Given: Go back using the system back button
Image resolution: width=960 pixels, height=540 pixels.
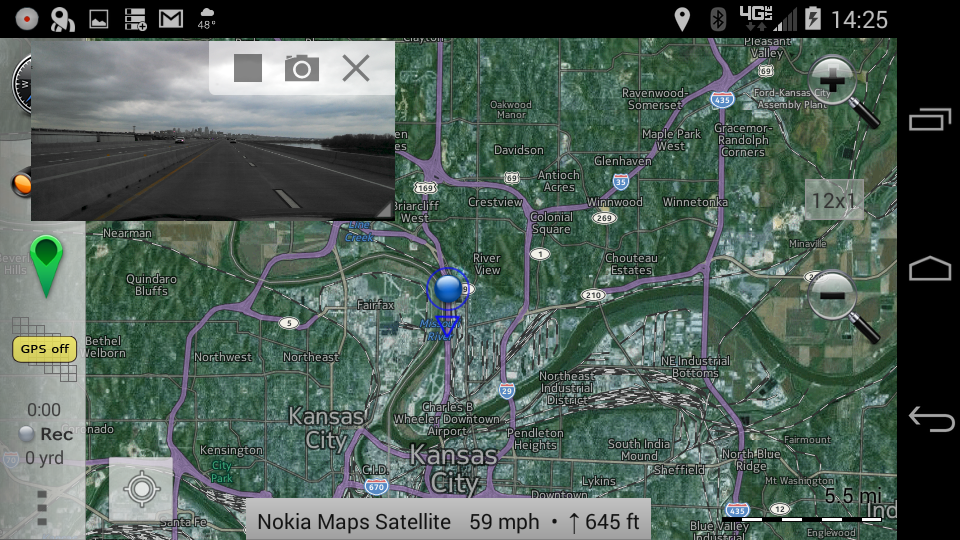Looking at the screenshot, I should click(930, 419).
